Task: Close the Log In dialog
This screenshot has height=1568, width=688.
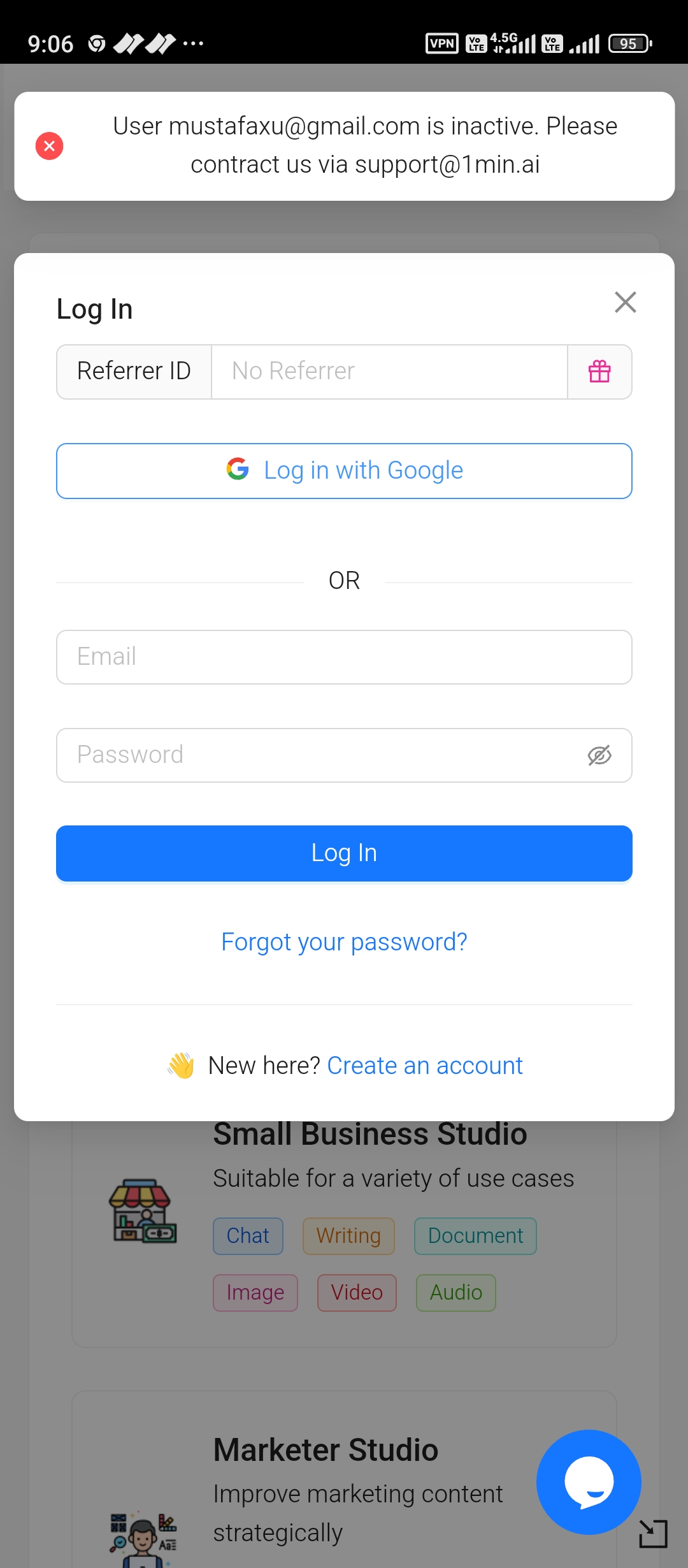Action: click(x=625, y=302)
